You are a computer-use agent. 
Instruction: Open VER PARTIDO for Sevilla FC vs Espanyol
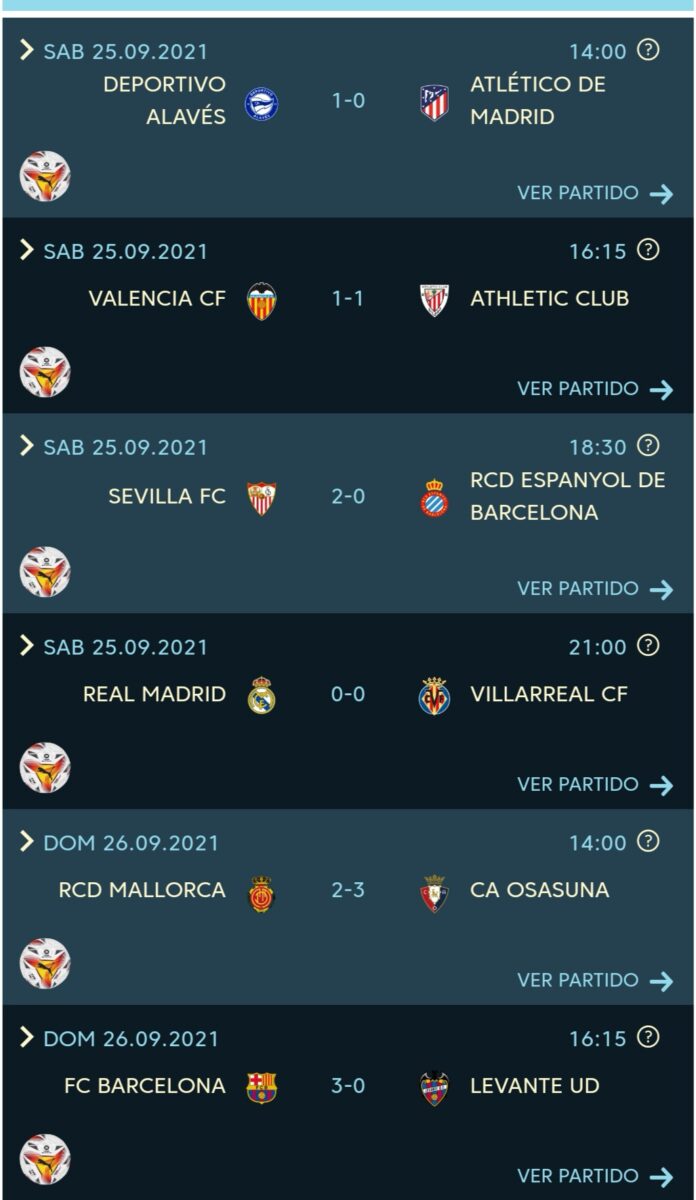point(594,589)
